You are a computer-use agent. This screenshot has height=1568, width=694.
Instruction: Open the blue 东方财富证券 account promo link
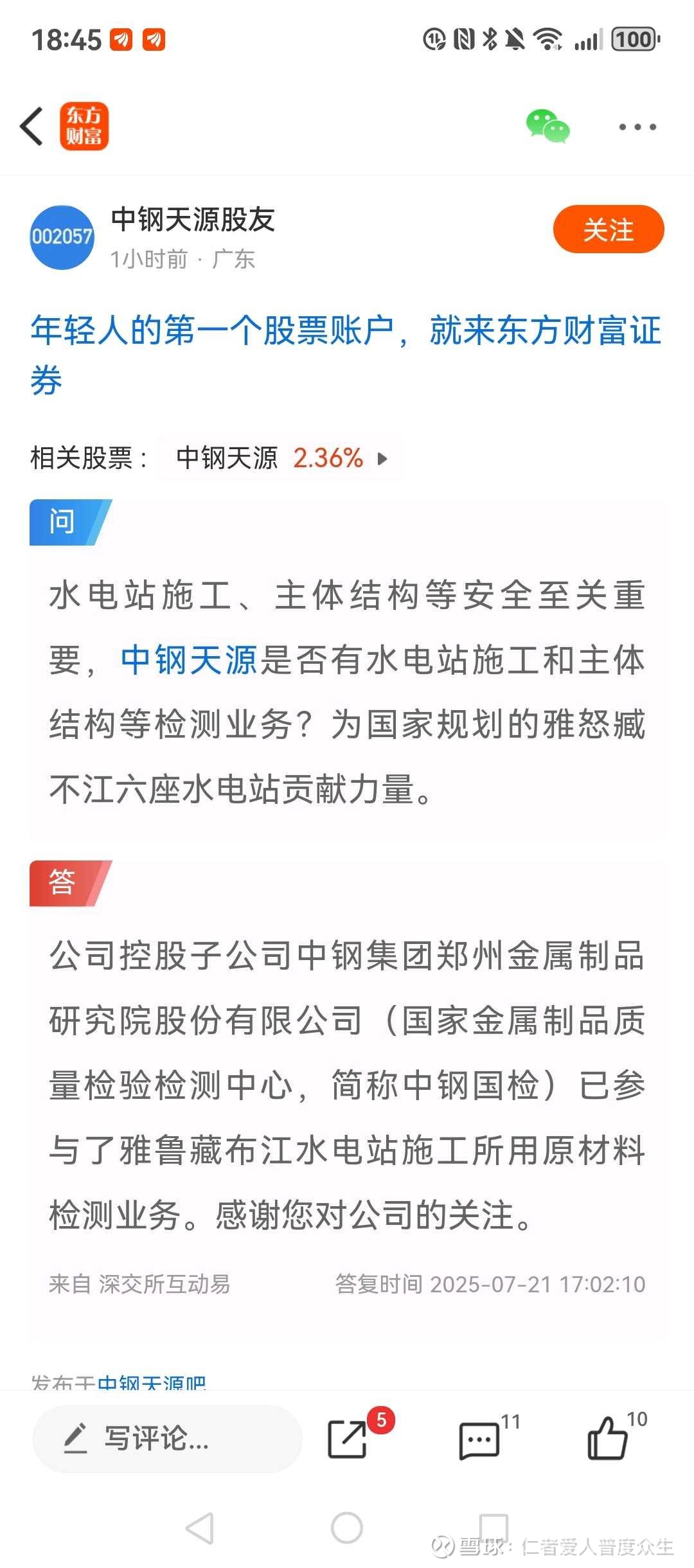pos(346,355)
